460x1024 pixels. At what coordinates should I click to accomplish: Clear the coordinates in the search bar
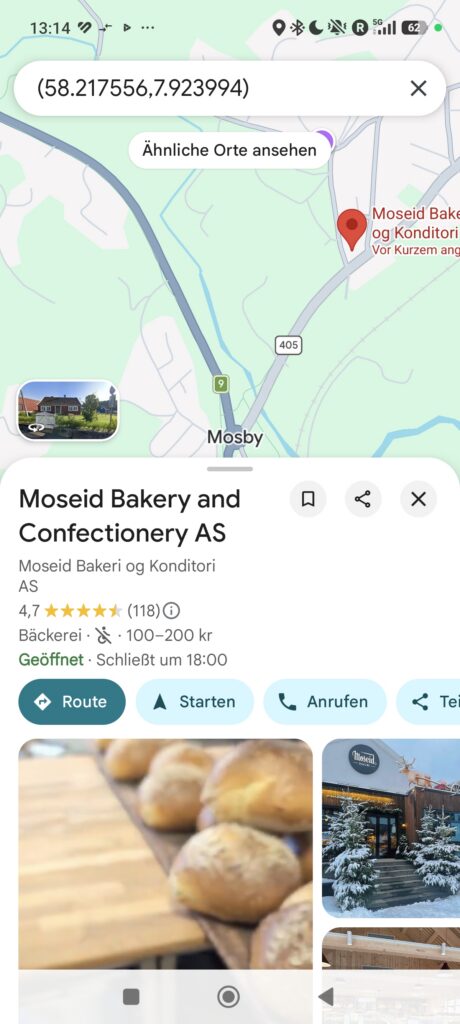(418, 88)
